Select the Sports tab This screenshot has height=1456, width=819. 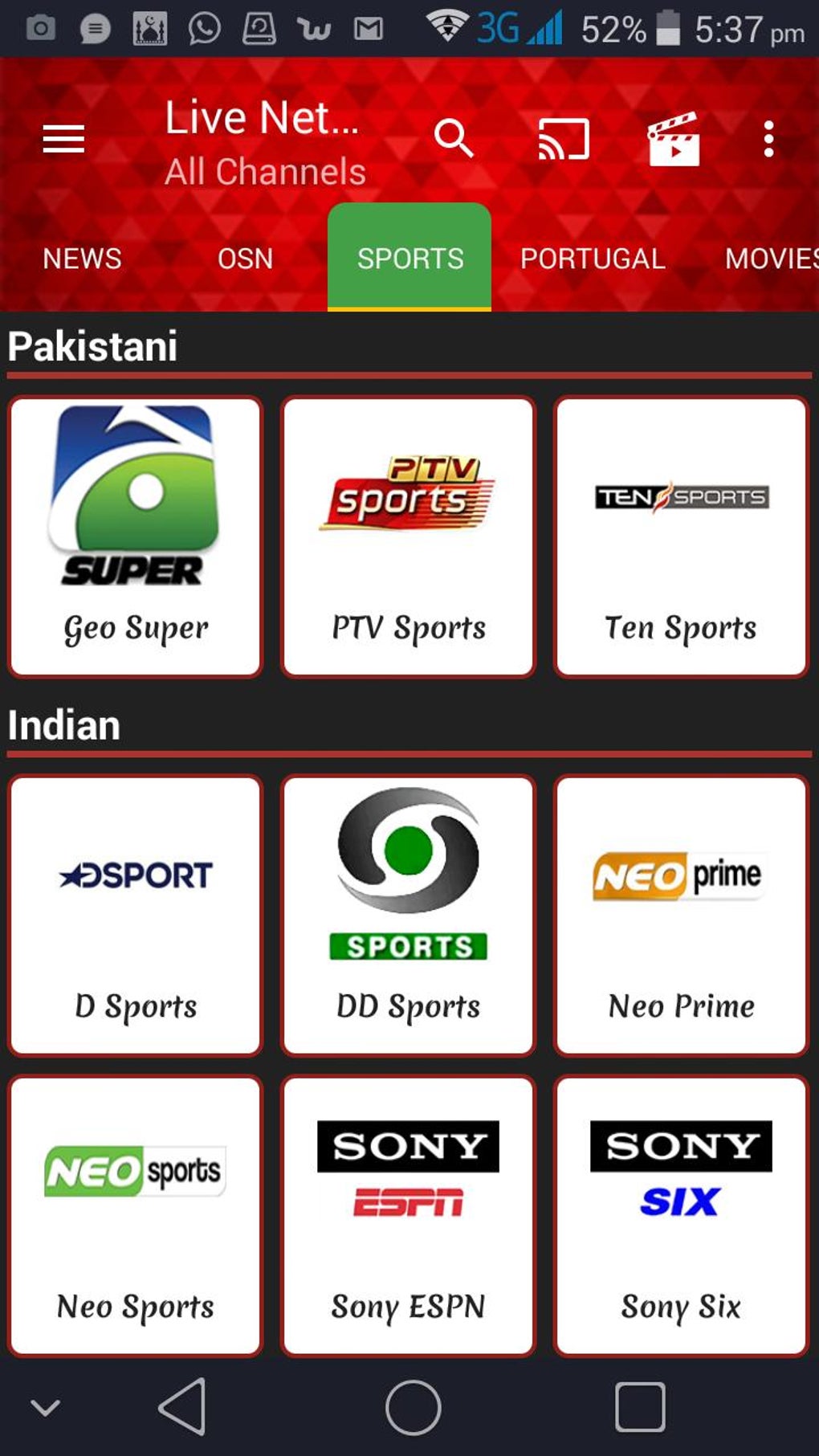click(409, 259)
